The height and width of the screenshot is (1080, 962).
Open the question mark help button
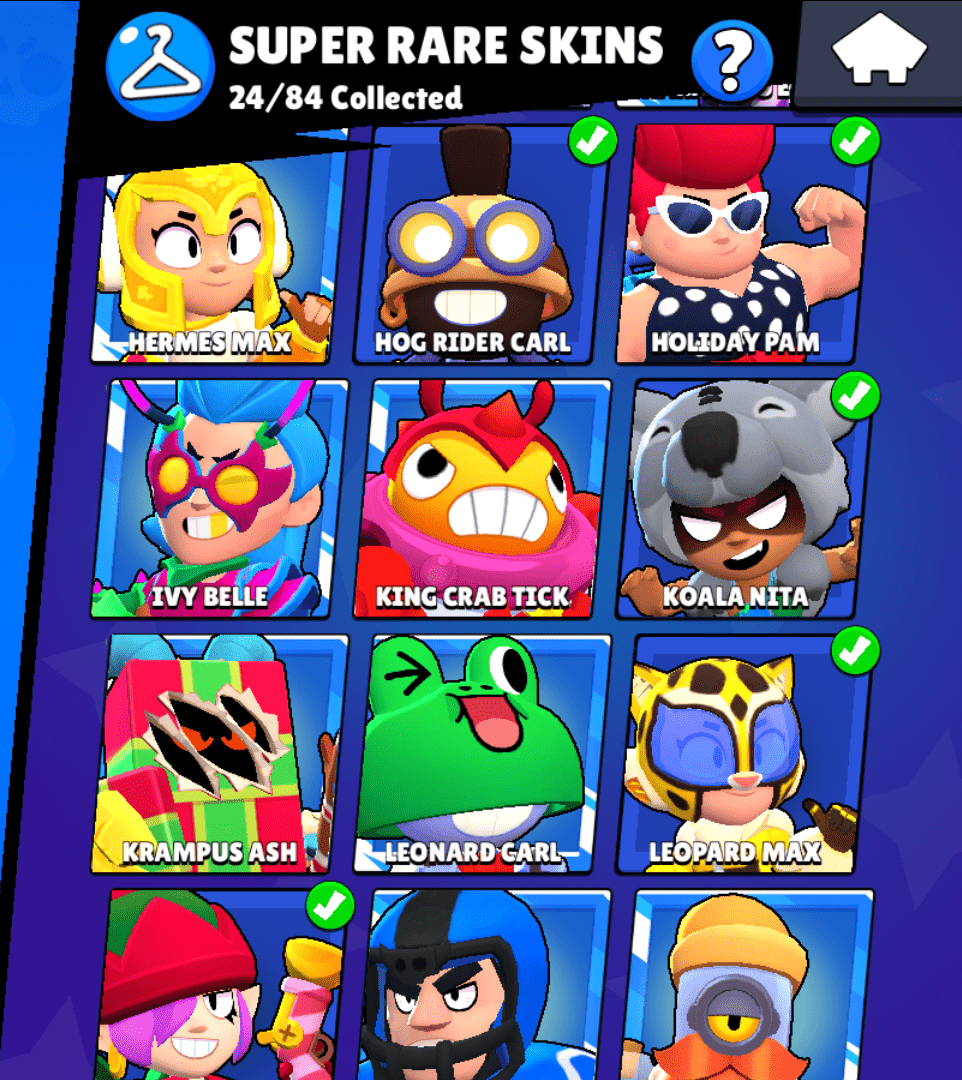[732, 60]
